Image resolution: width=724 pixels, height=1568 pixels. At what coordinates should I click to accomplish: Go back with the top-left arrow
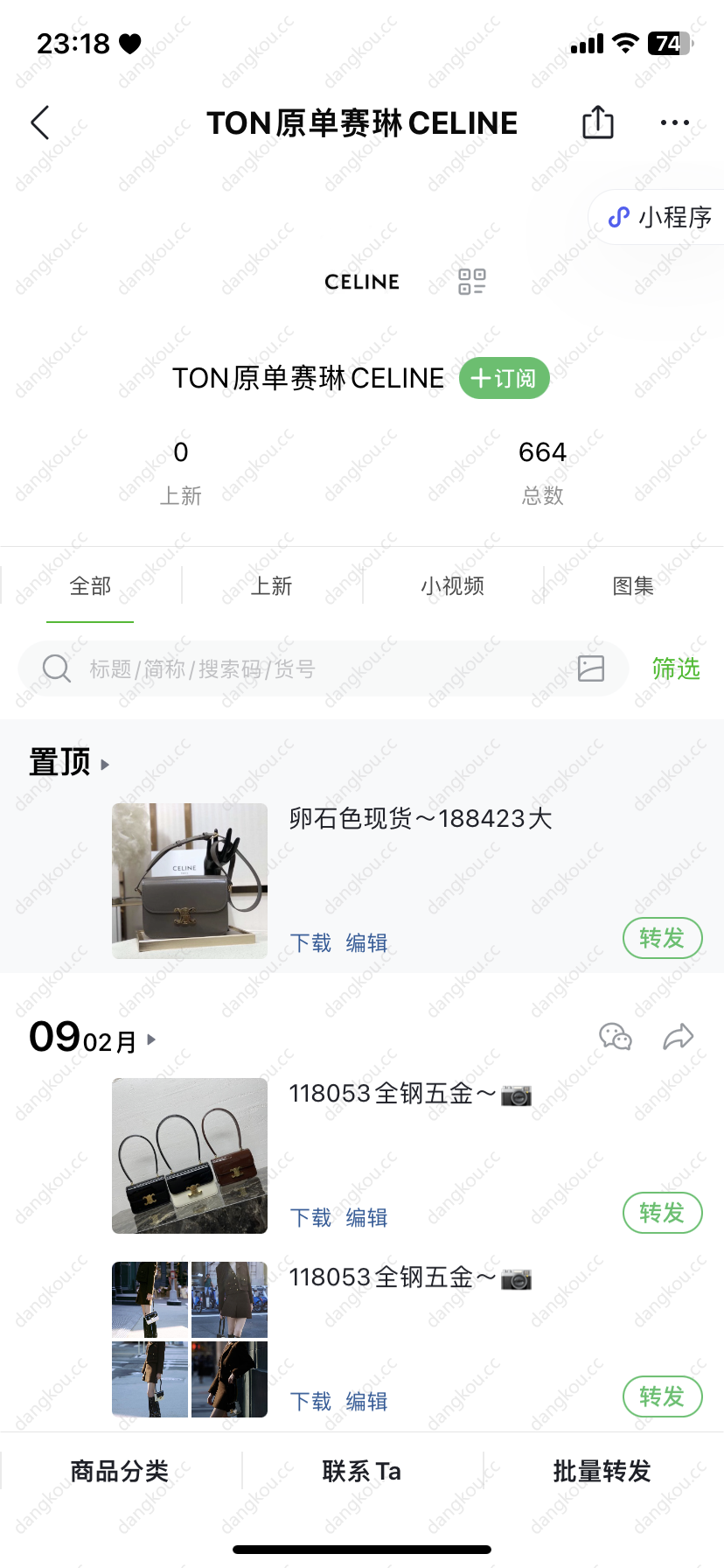pyautogui.click(x=40, y=122)
